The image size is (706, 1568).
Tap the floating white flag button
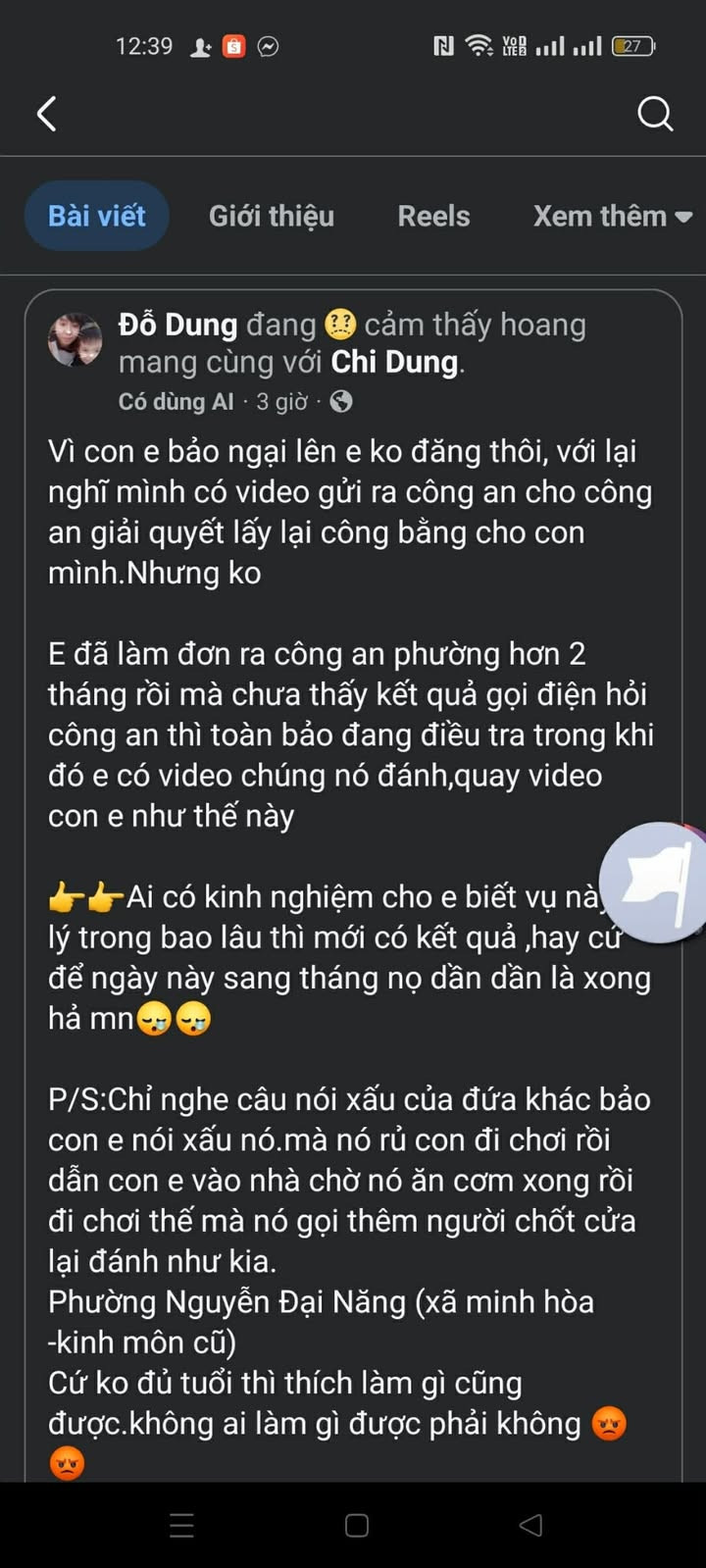coord(655,883)
